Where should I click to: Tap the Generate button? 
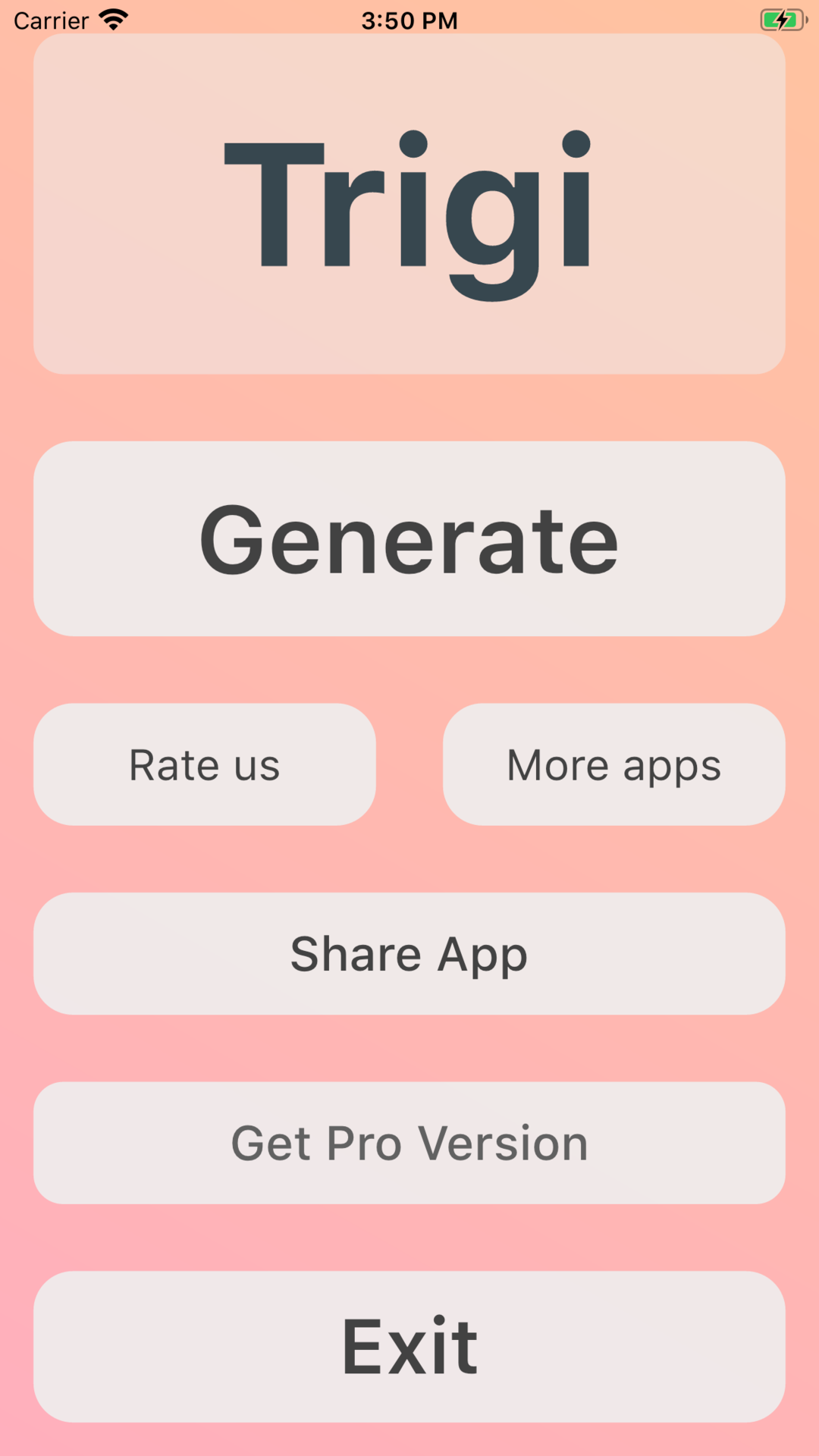click(x=409, y=538)
